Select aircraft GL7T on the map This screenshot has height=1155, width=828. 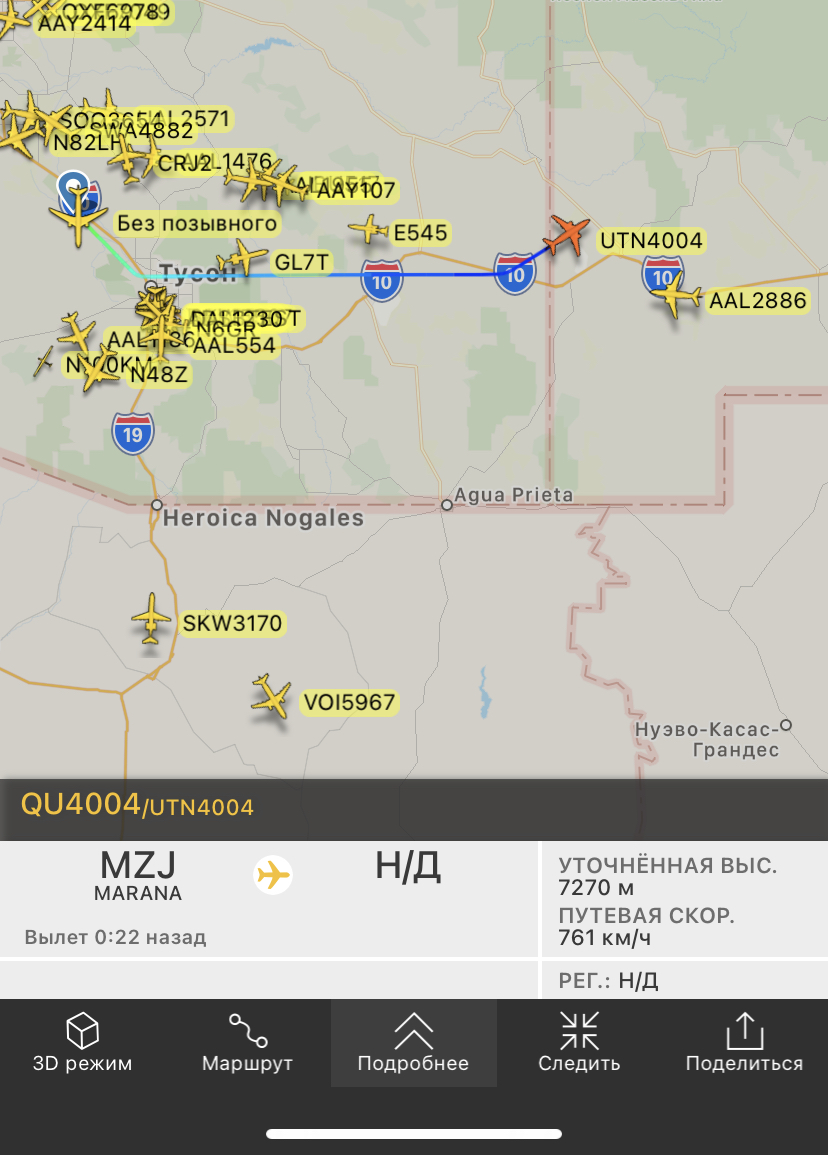coord(246,258)
